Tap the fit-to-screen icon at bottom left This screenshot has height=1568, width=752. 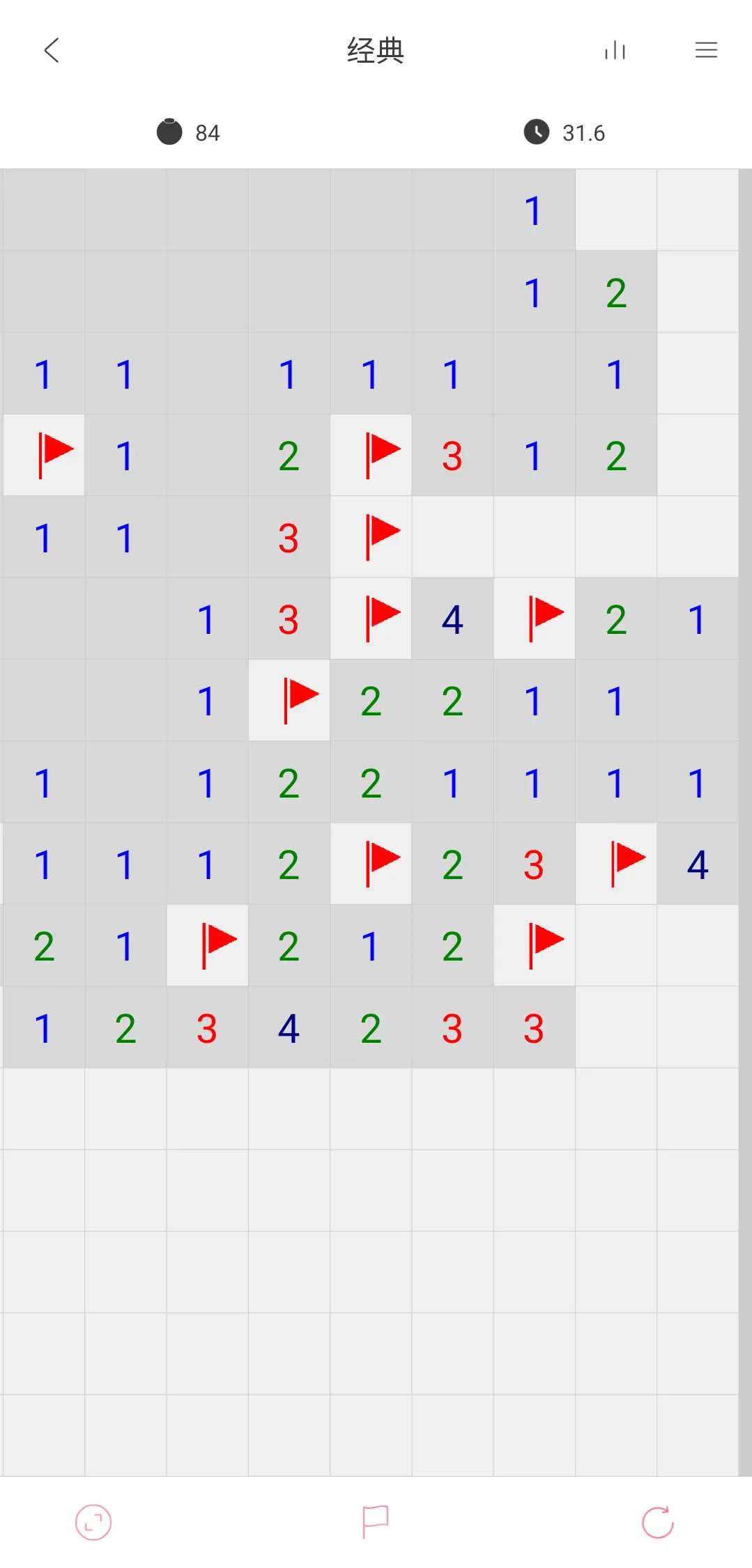pyautogui.click(x=93, y=1522)
